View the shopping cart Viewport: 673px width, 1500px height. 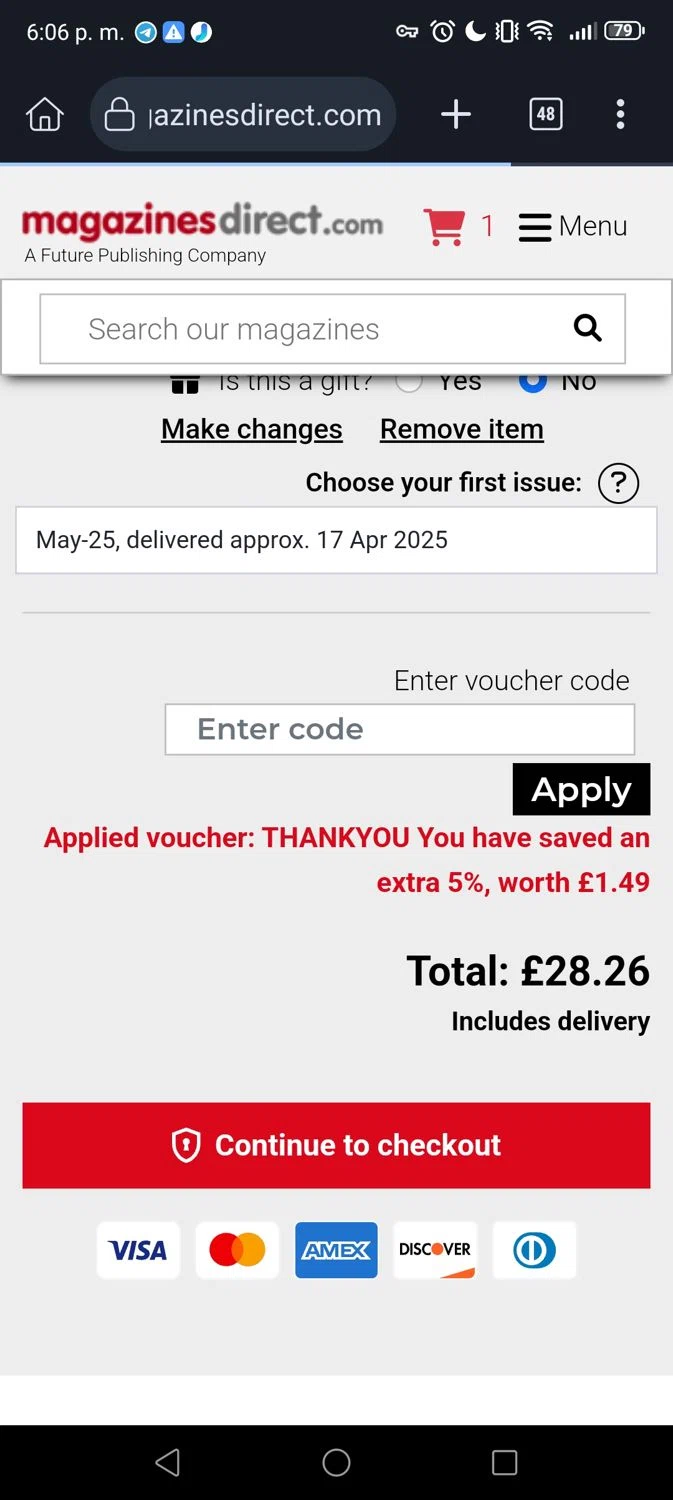click(x=445, y=227)
